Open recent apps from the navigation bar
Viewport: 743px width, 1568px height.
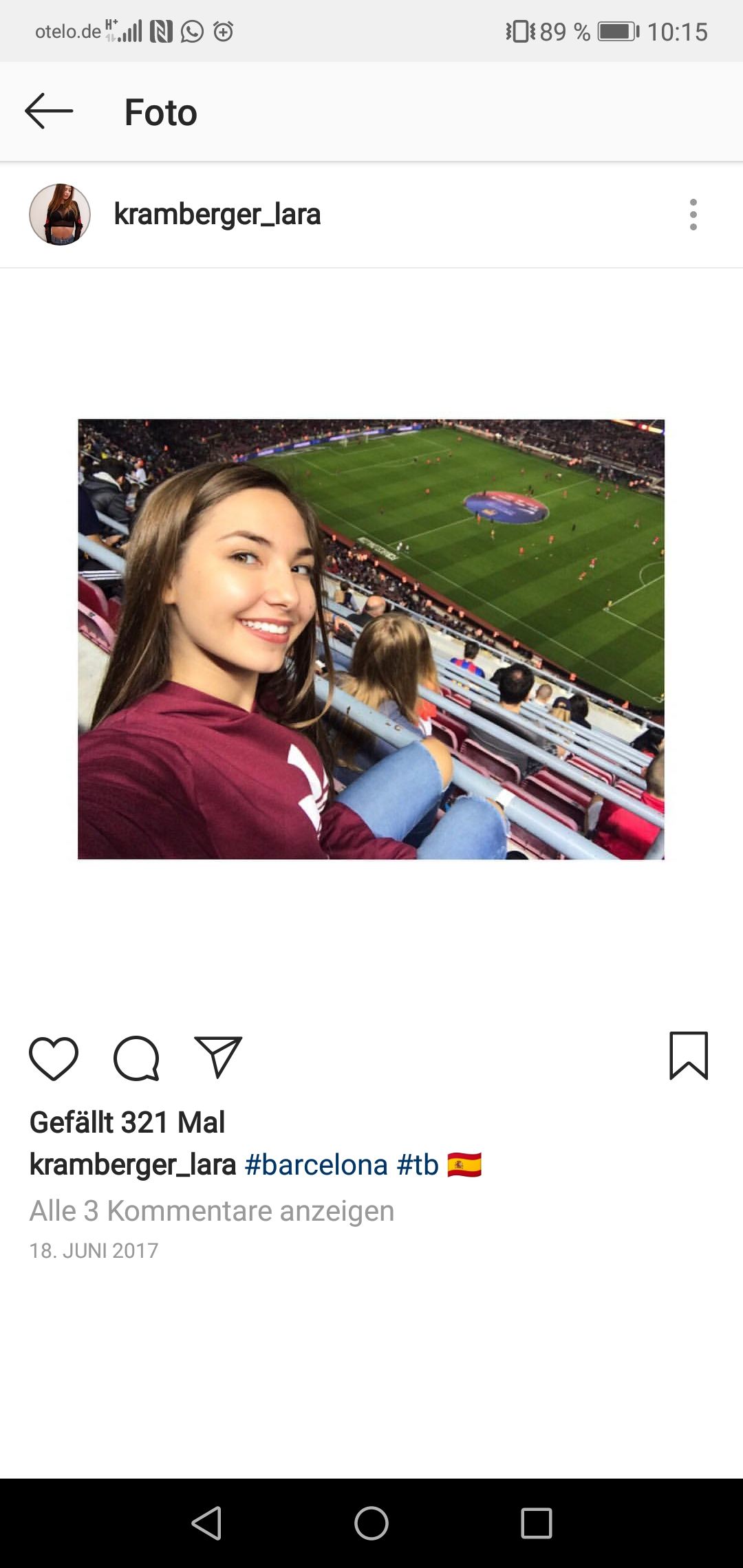pos(537,1523)
